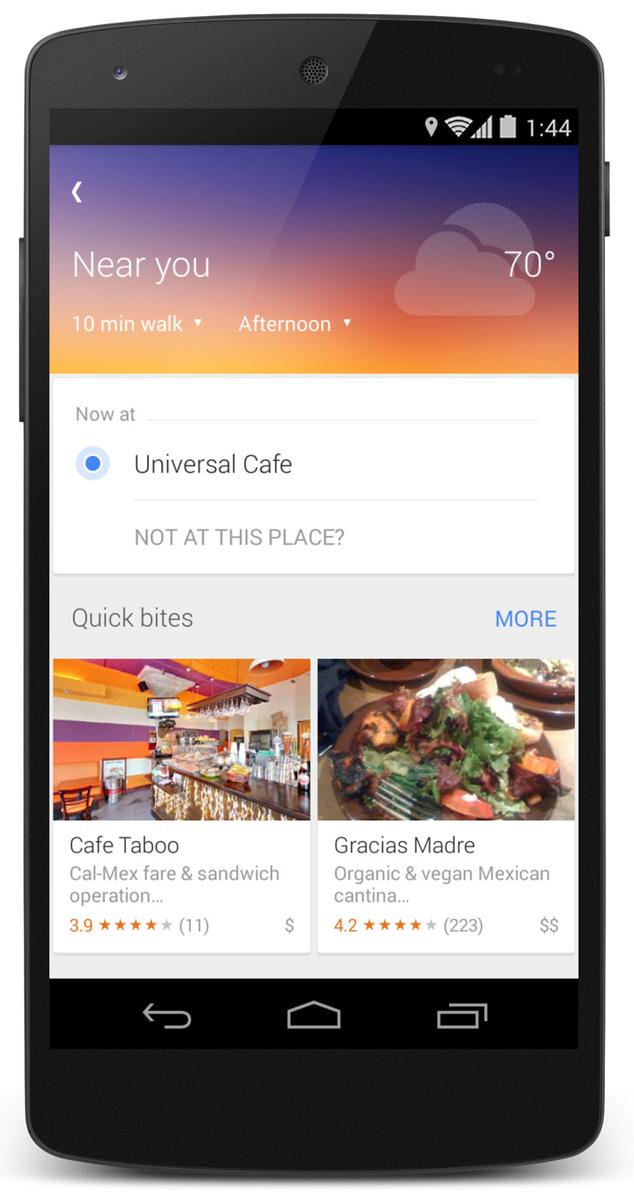Tap the system home button
This screenshot has width=634, height=1200.
314,1015
